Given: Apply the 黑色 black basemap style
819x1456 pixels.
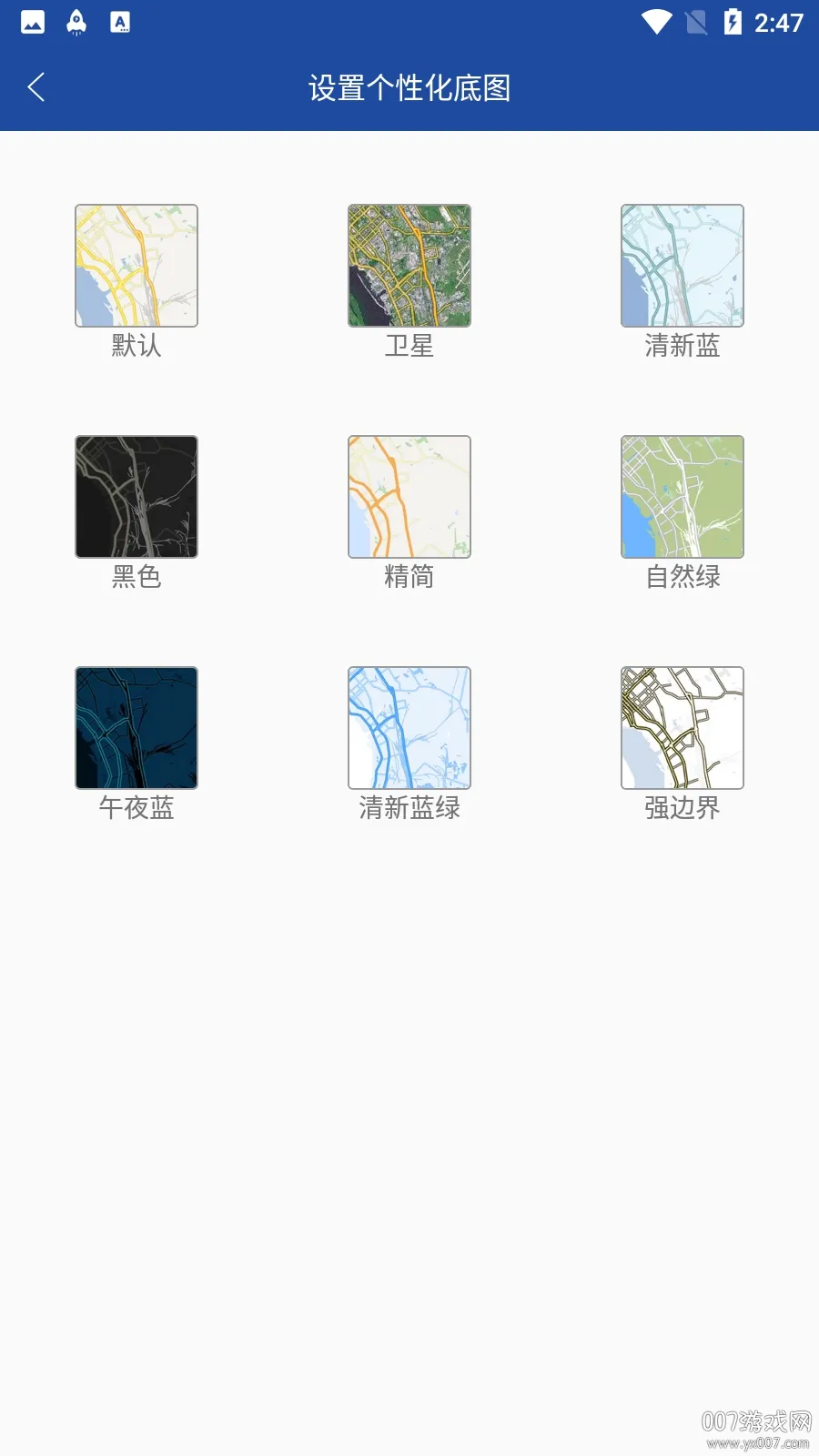Looking at the screenshot, I should click(x=136, y=496).
